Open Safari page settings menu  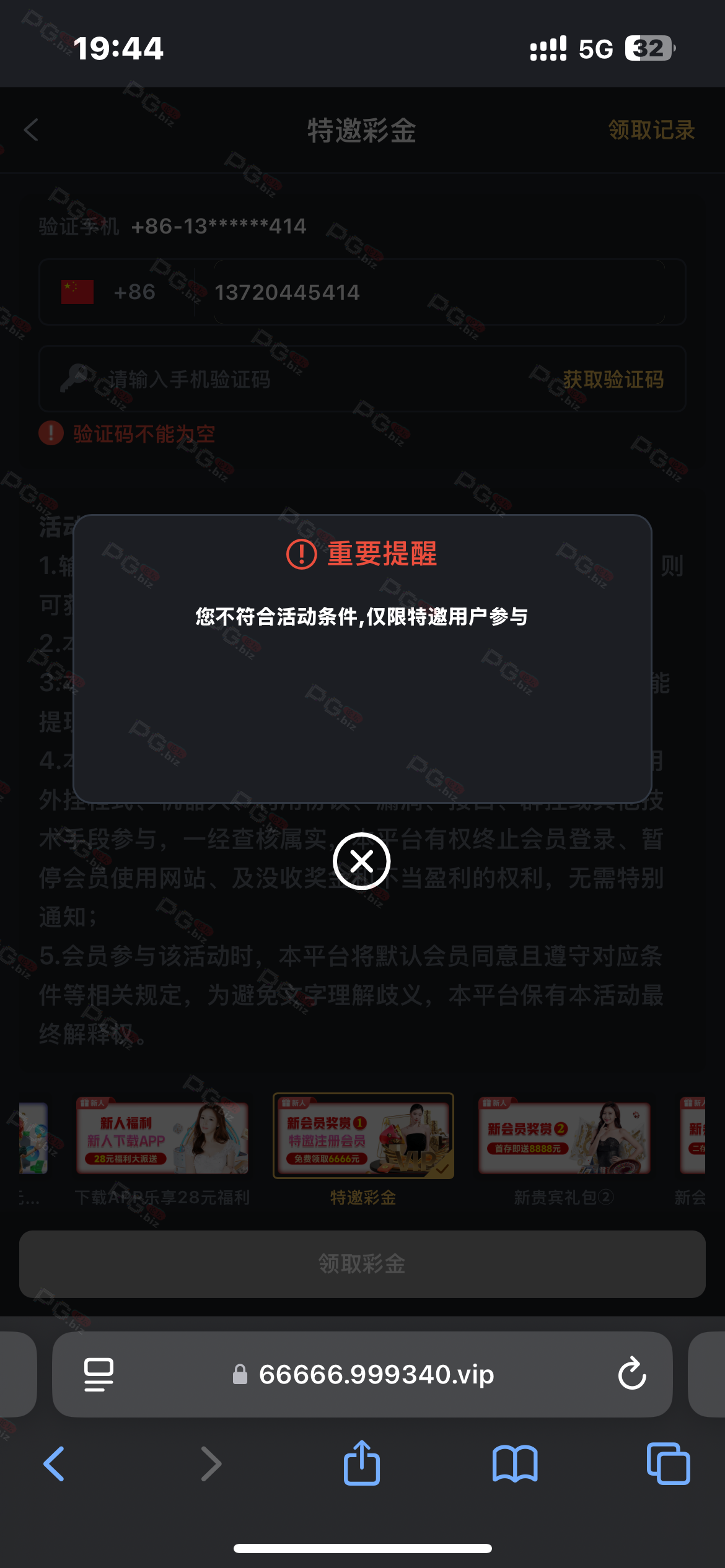[x=99, y=1374]
